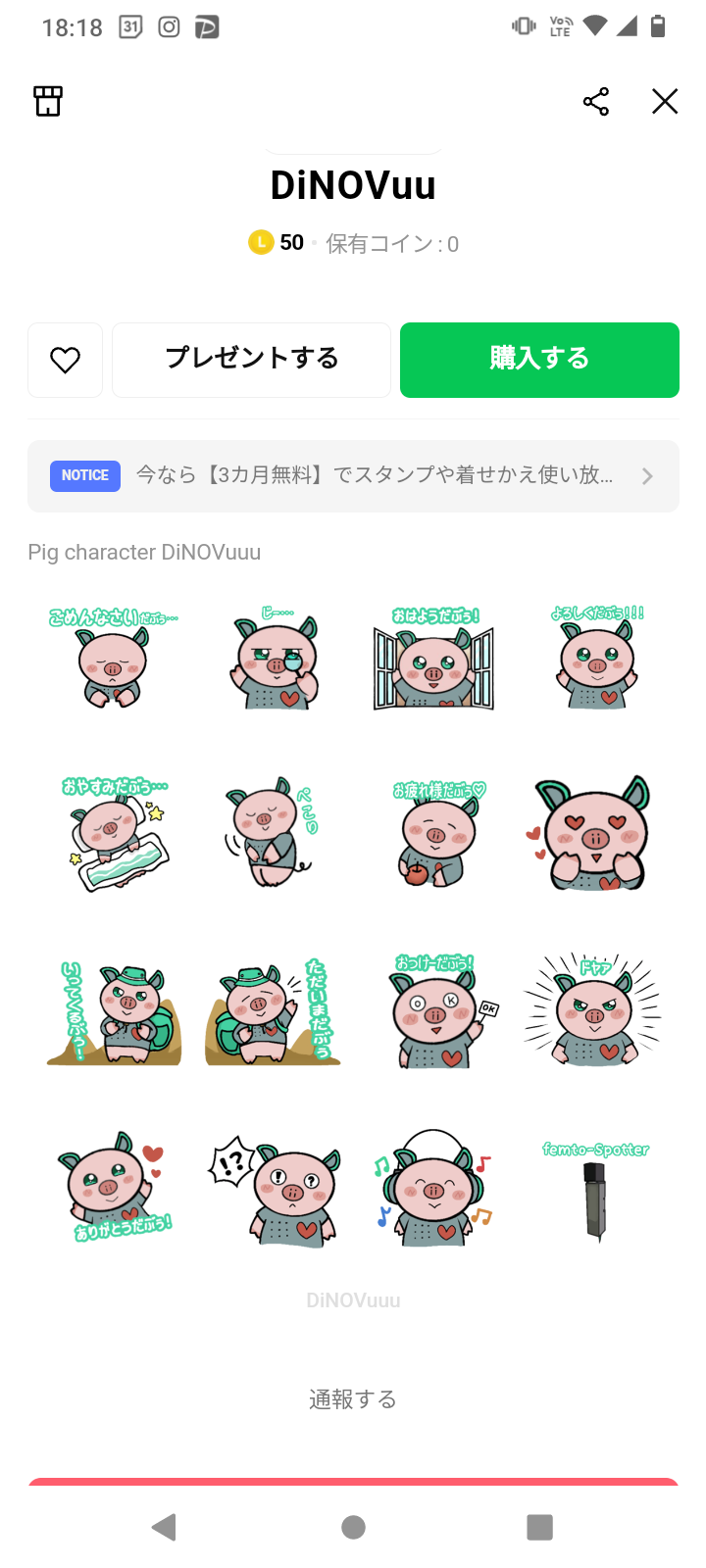Viewport: 706px width, 1568px height.
Task: Go back with system navigation button
Action: [x=165, y=1527]
